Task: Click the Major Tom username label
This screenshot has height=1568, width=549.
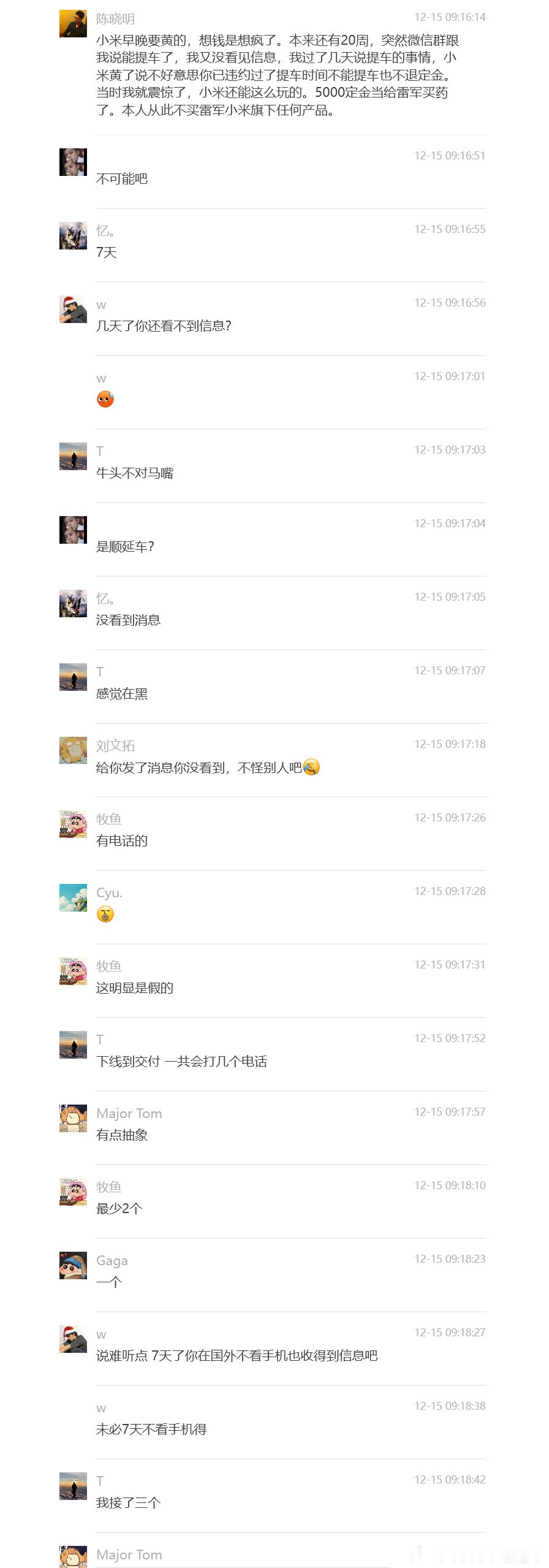Action: coord(129,1113)
